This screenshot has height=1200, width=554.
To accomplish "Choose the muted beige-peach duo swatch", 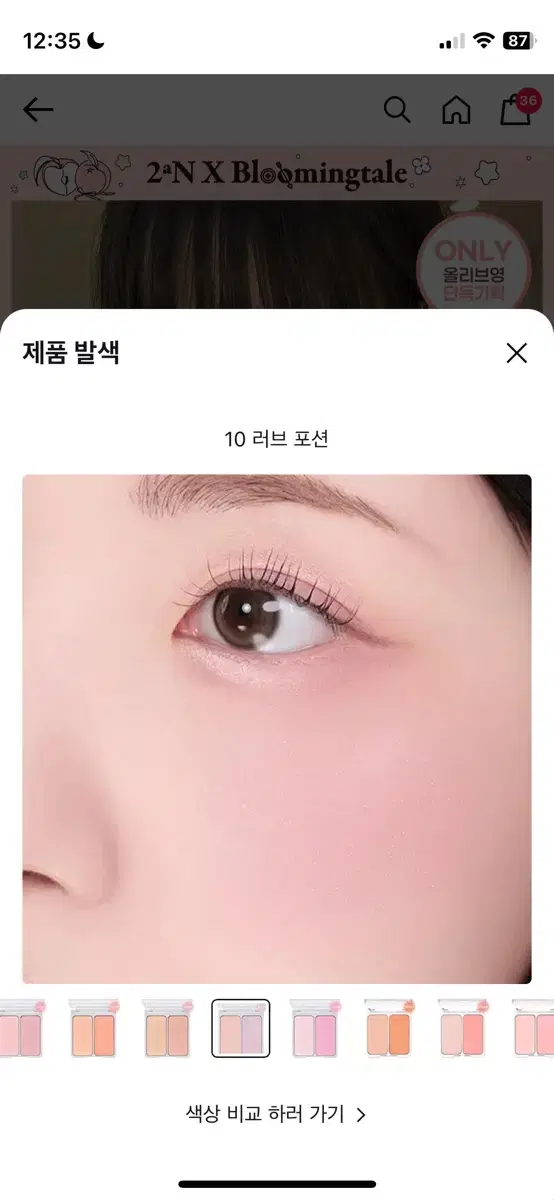I will tap(167, 1028).
